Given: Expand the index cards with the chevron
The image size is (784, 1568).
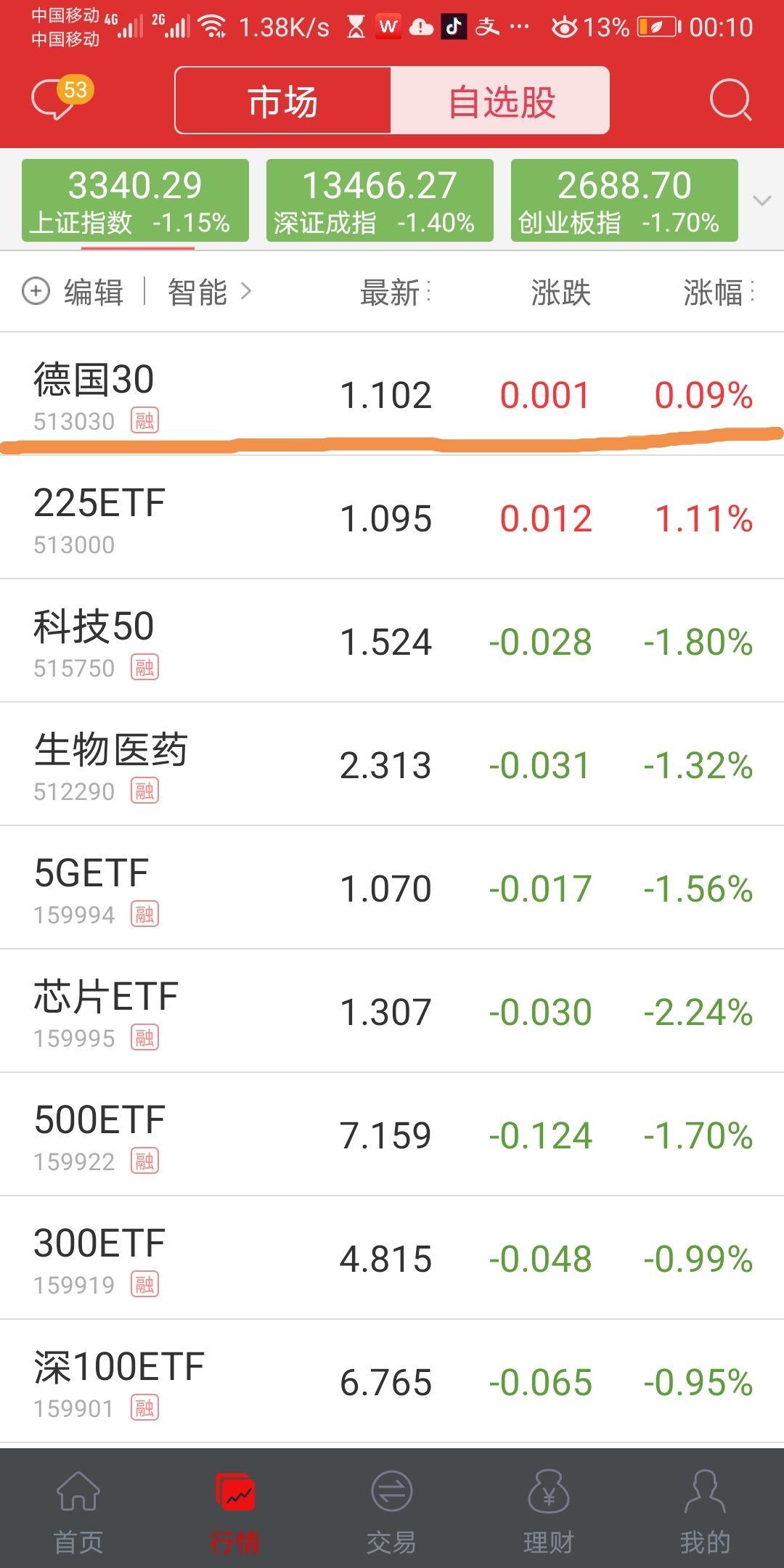Looking at the screenshot, I should click(x=761, y=201).
